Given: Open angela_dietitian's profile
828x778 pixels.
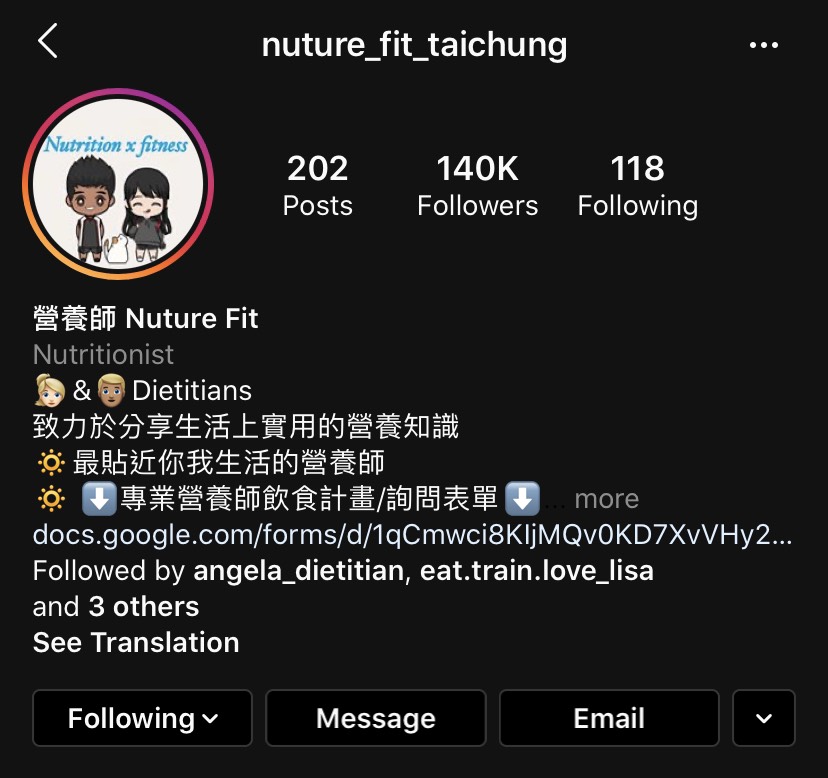Looking at the screenshot, I should [x=298, y=571].
